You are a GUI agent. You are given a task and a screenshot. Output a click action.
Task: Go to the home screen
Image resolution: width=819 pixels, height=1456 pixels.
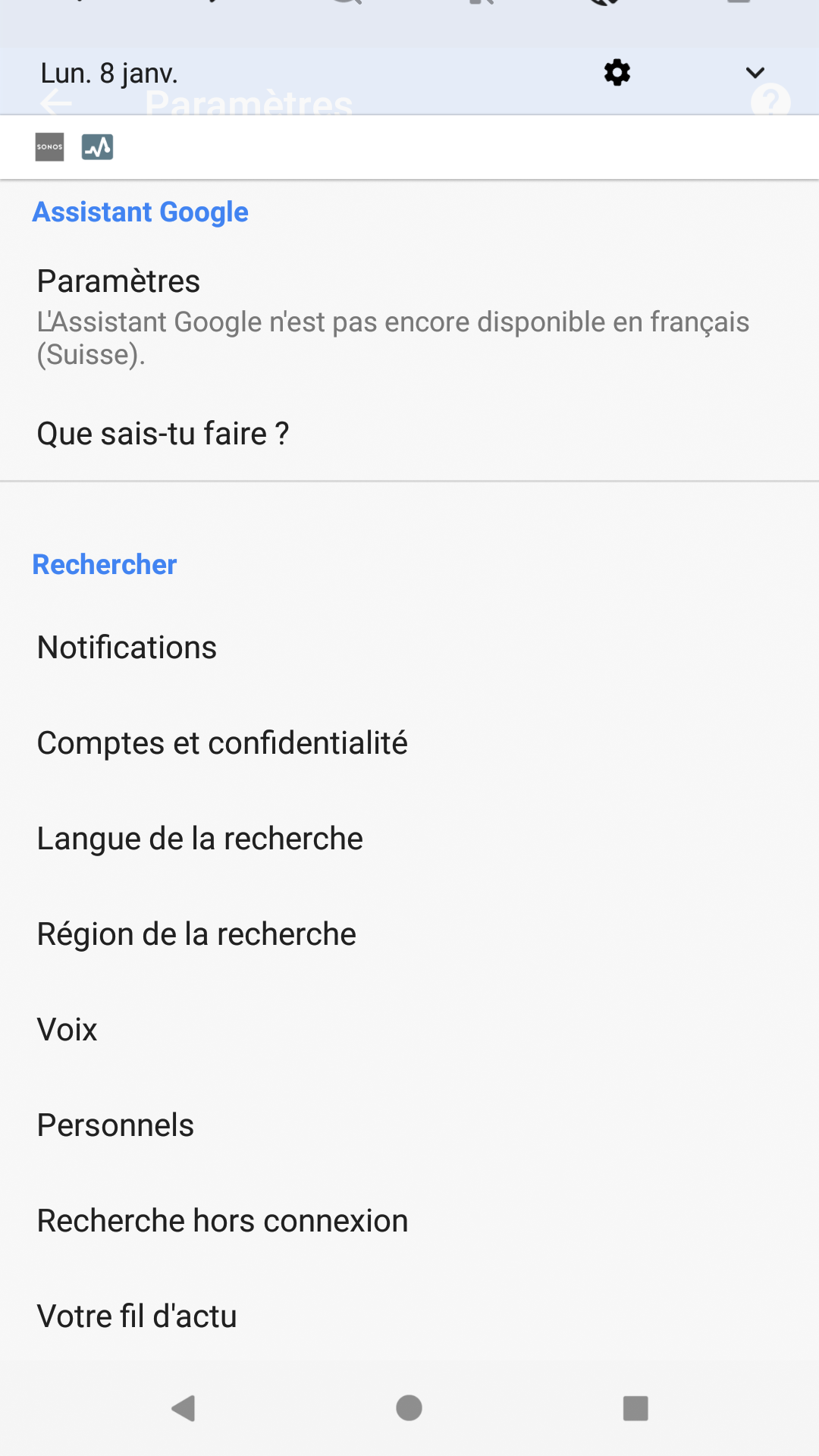pos(409,1408)
